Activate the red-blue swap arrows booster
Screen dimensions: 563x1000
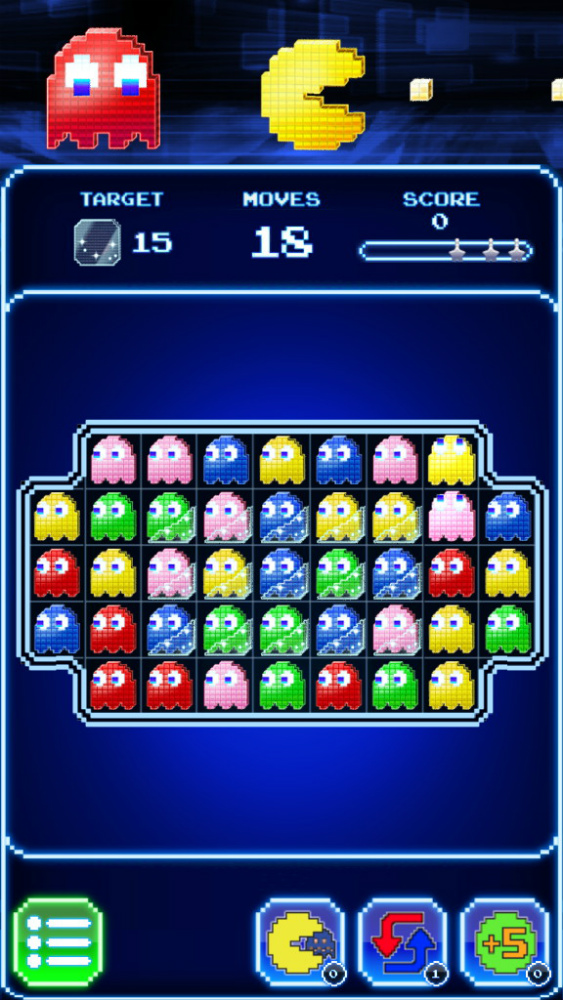(403, 942)
